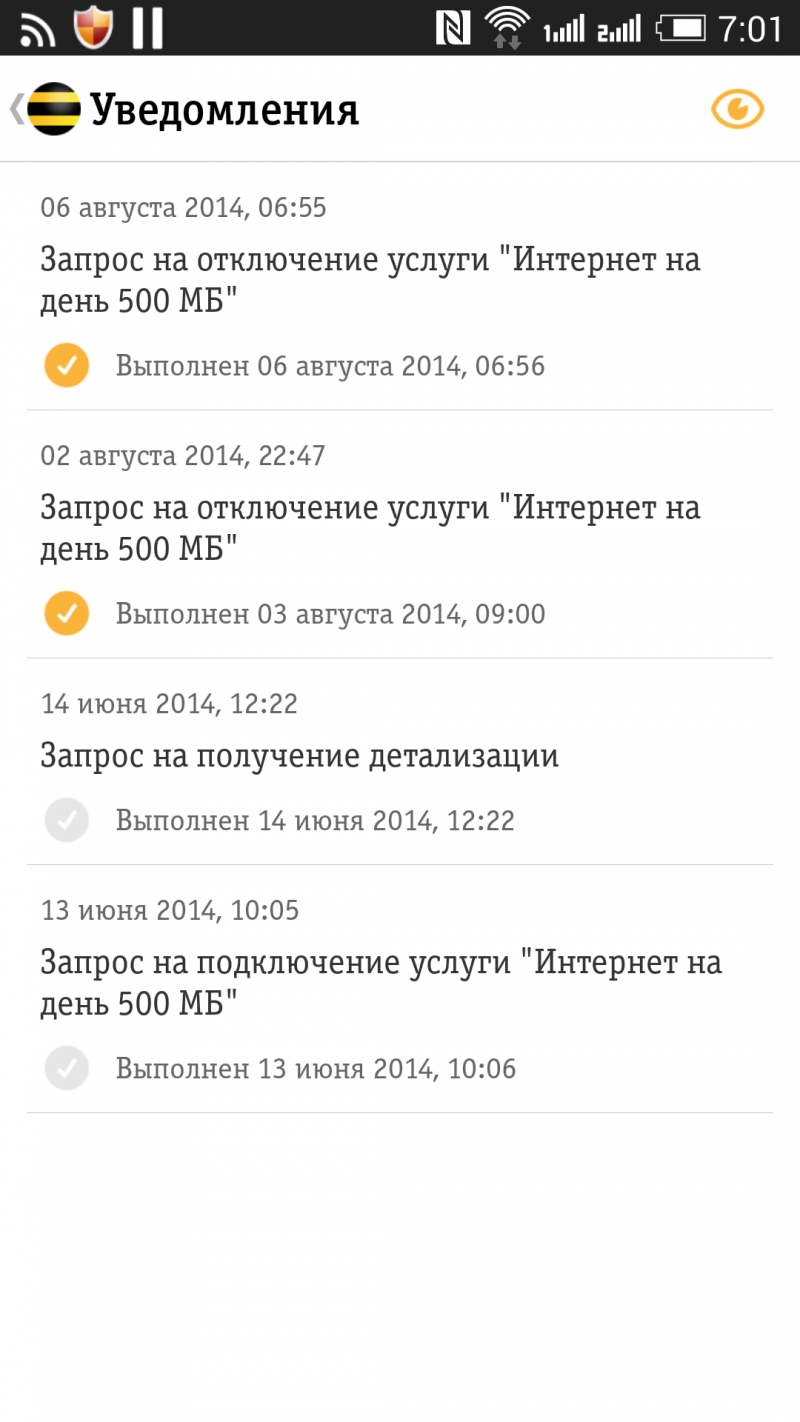Open the 02 августа 2014, 22:47 notification
The width and height of the screenshot is (800, 1422).
370,527
